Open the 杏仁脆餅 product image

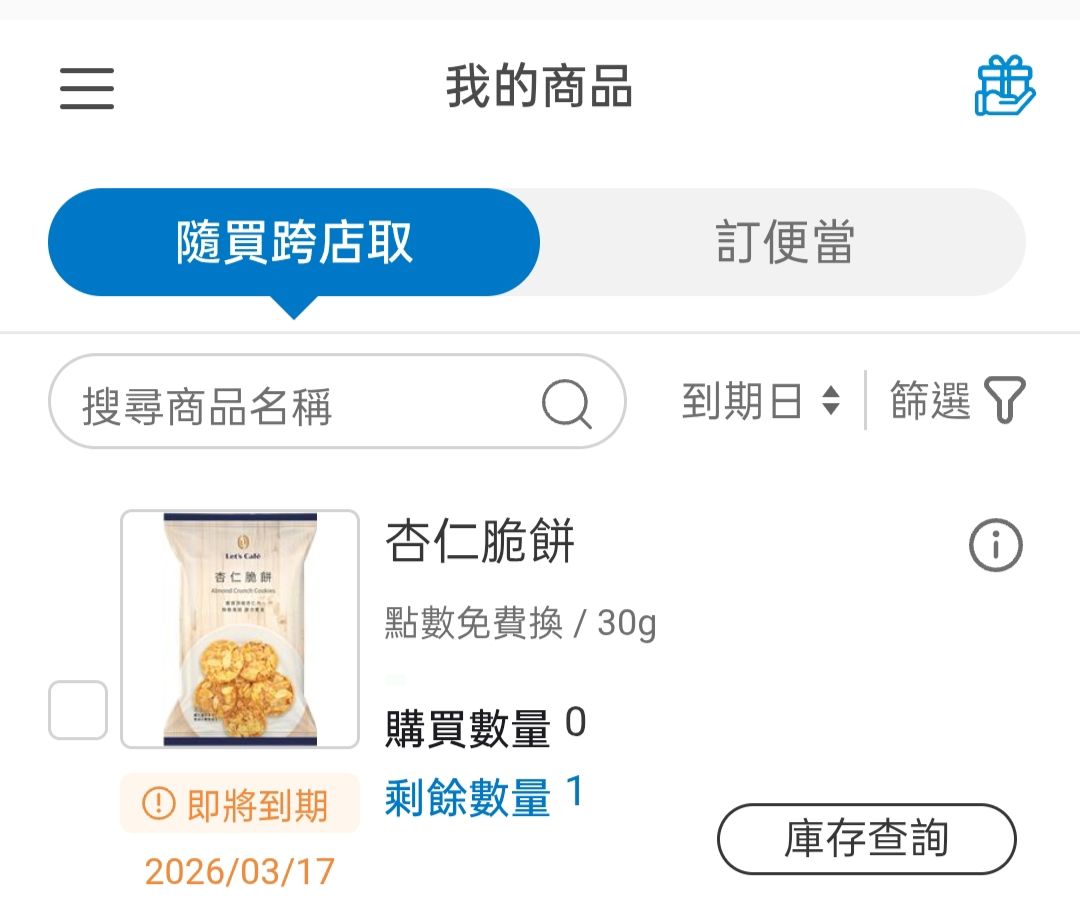point(240,629)
